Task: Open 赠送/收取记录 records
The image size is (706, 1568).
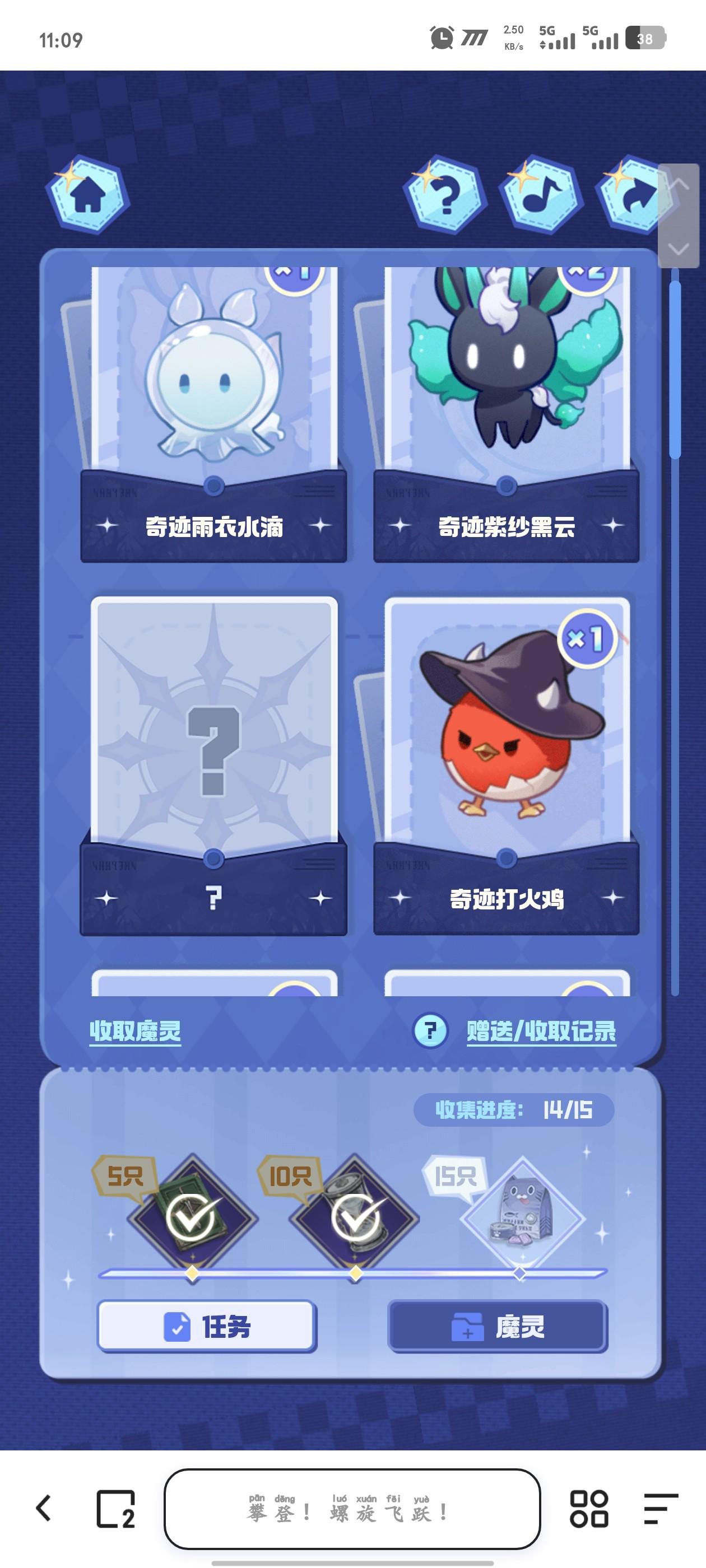Action: click(541, 1031)
